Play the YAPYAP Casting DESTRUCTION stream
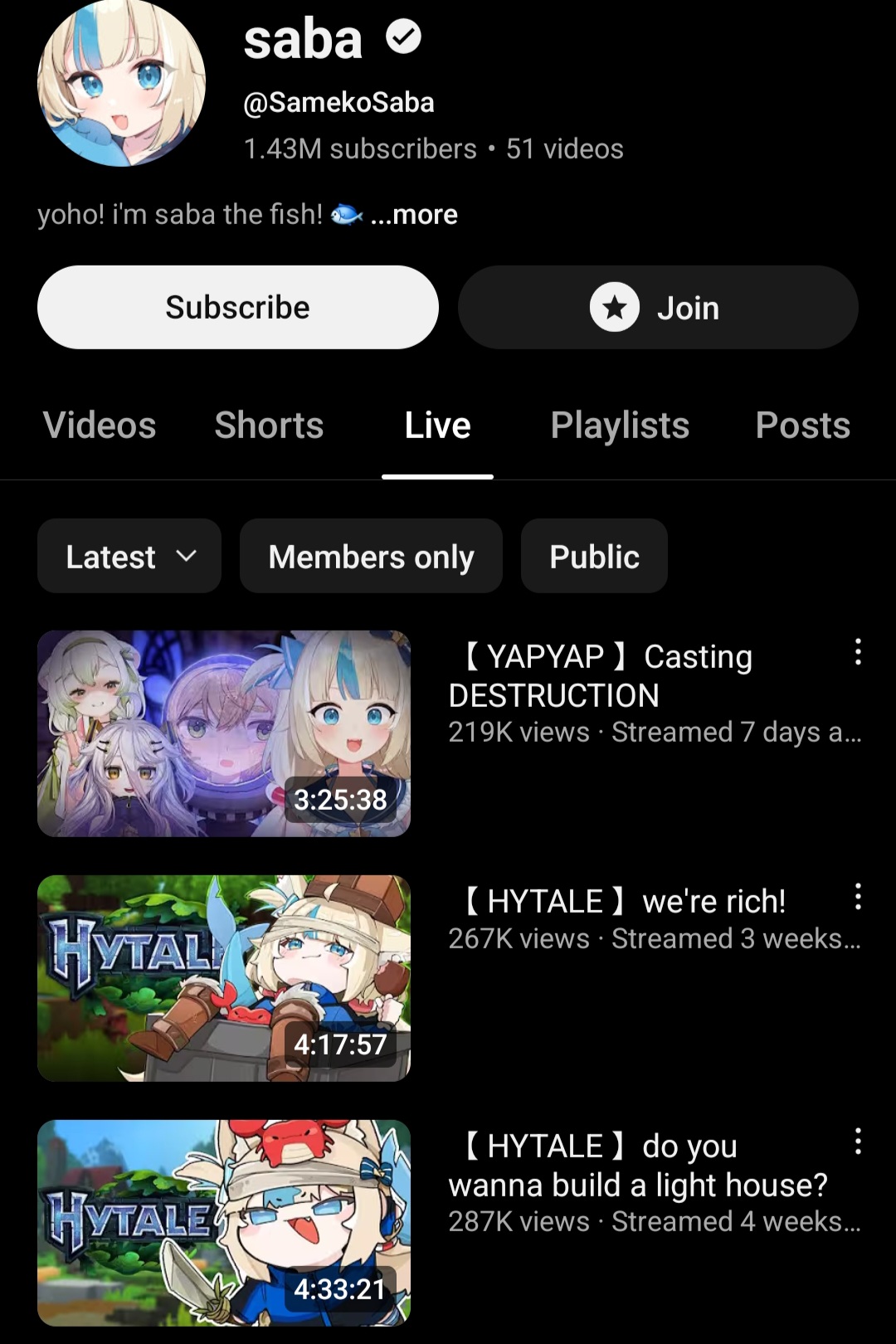Image resolution: width=896 pixels, height=1344 pixels. click(224, 733)
